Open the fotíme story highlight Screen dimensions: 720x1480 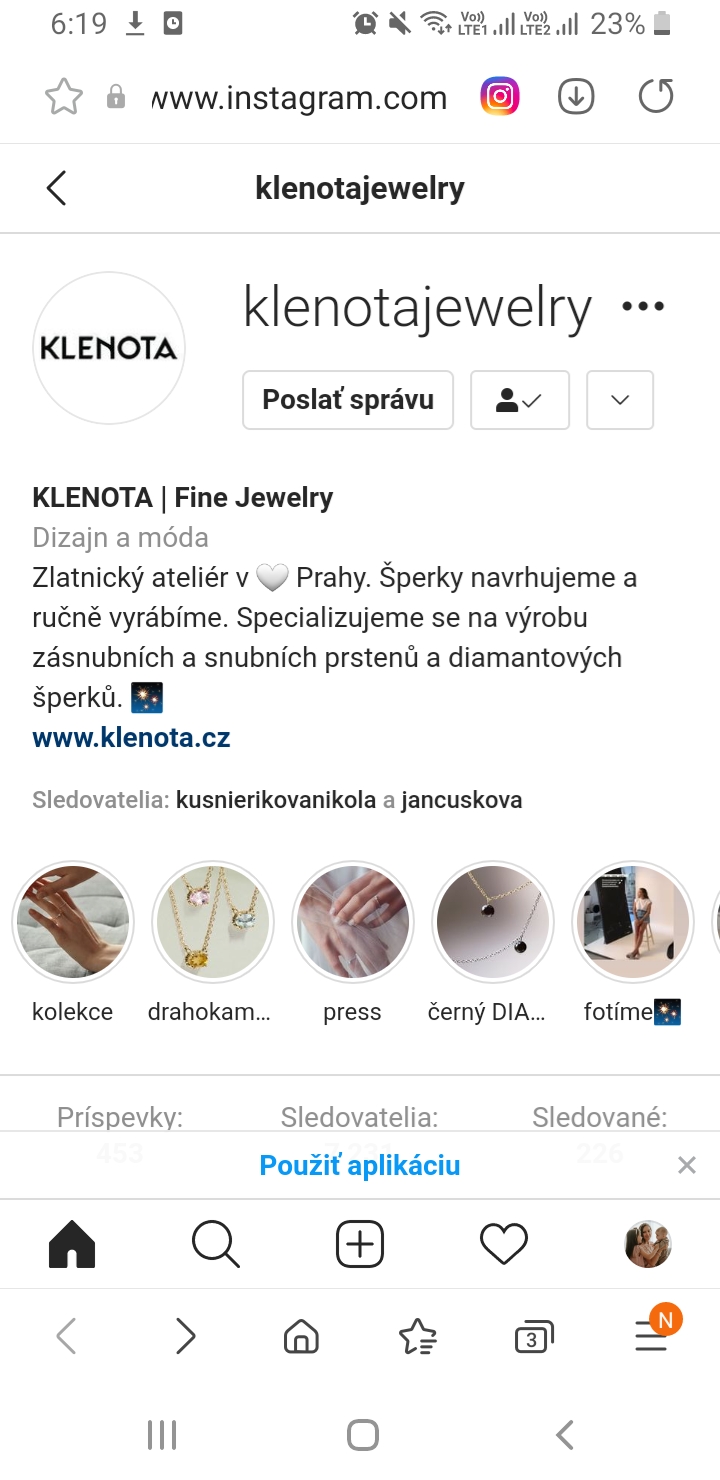(632, 921)
